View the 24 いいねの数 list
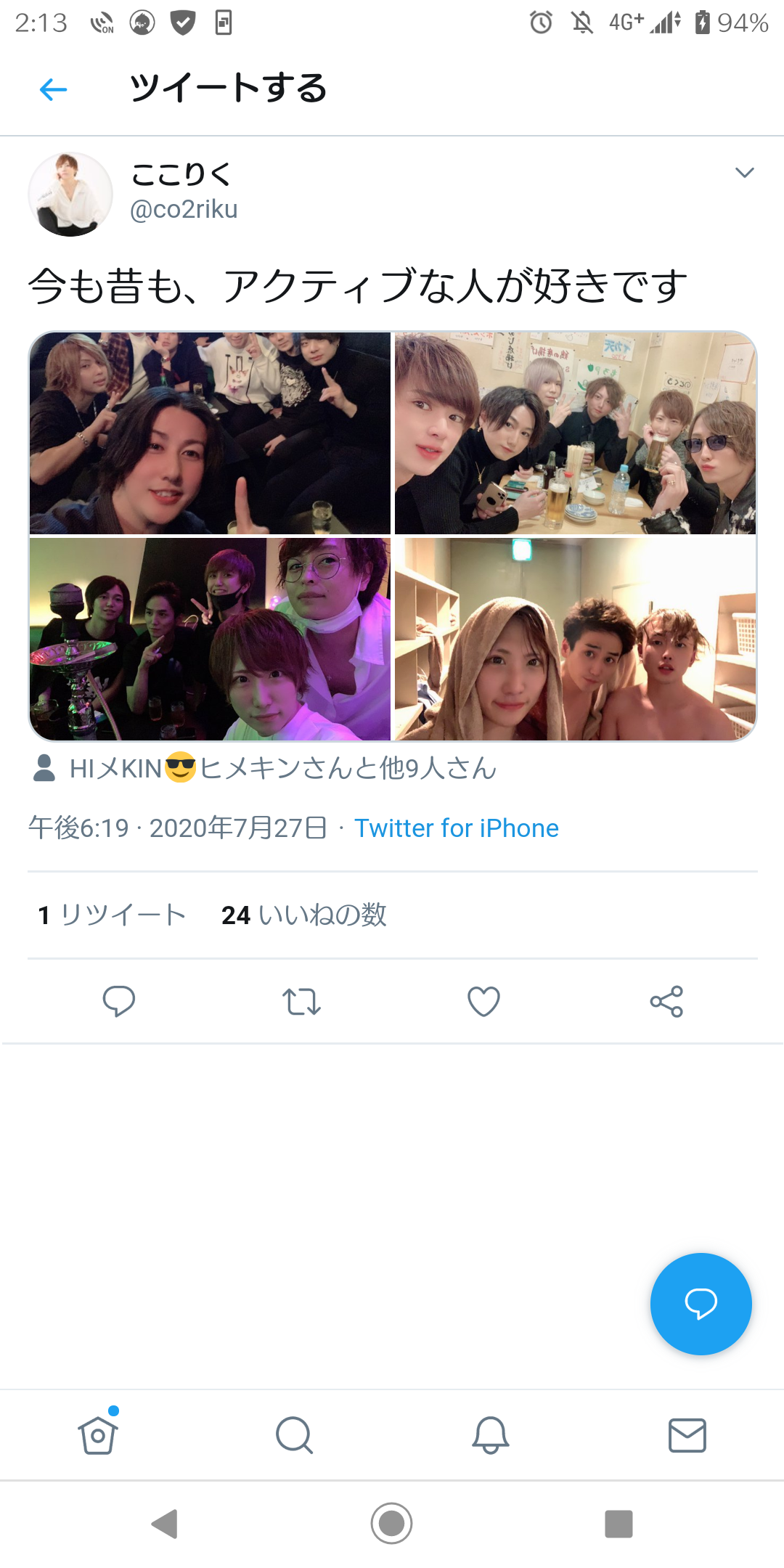 pos(303,915)
